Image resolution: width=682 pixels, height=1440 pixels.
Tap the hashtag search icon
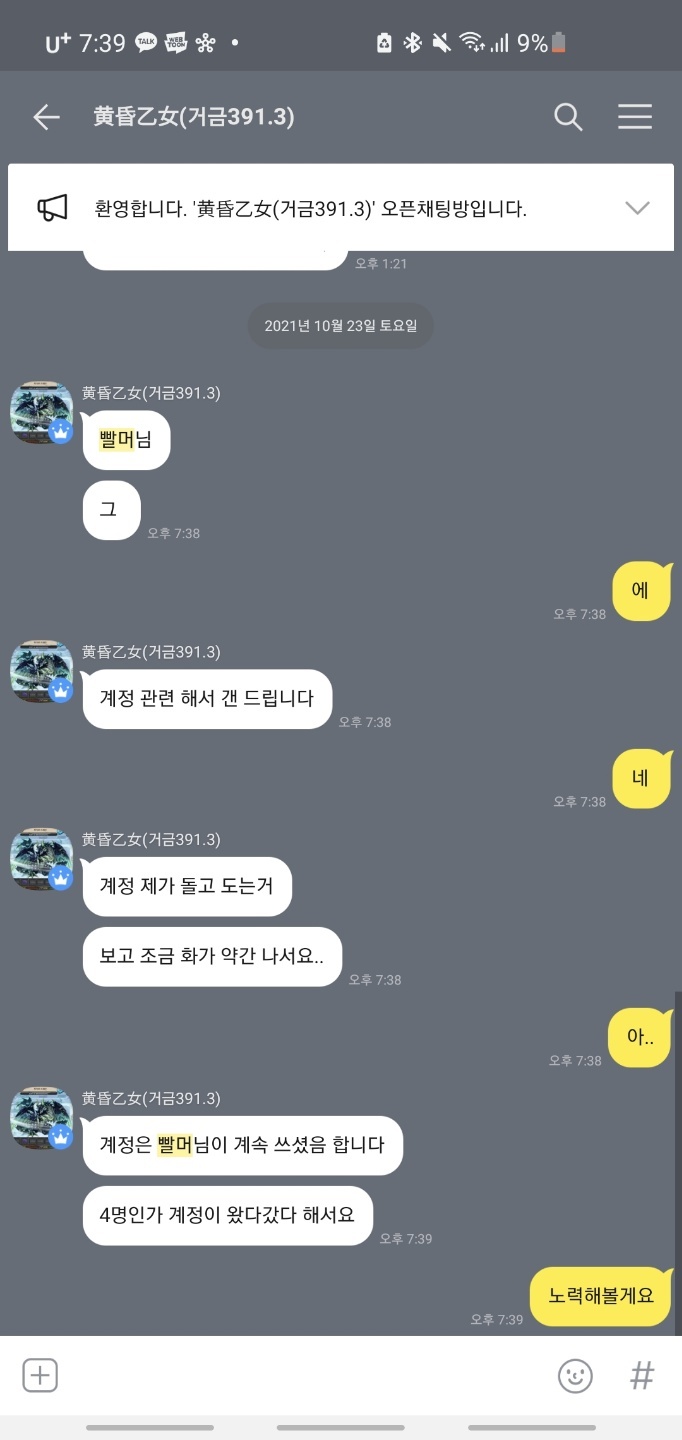(x=642, y=1376)
